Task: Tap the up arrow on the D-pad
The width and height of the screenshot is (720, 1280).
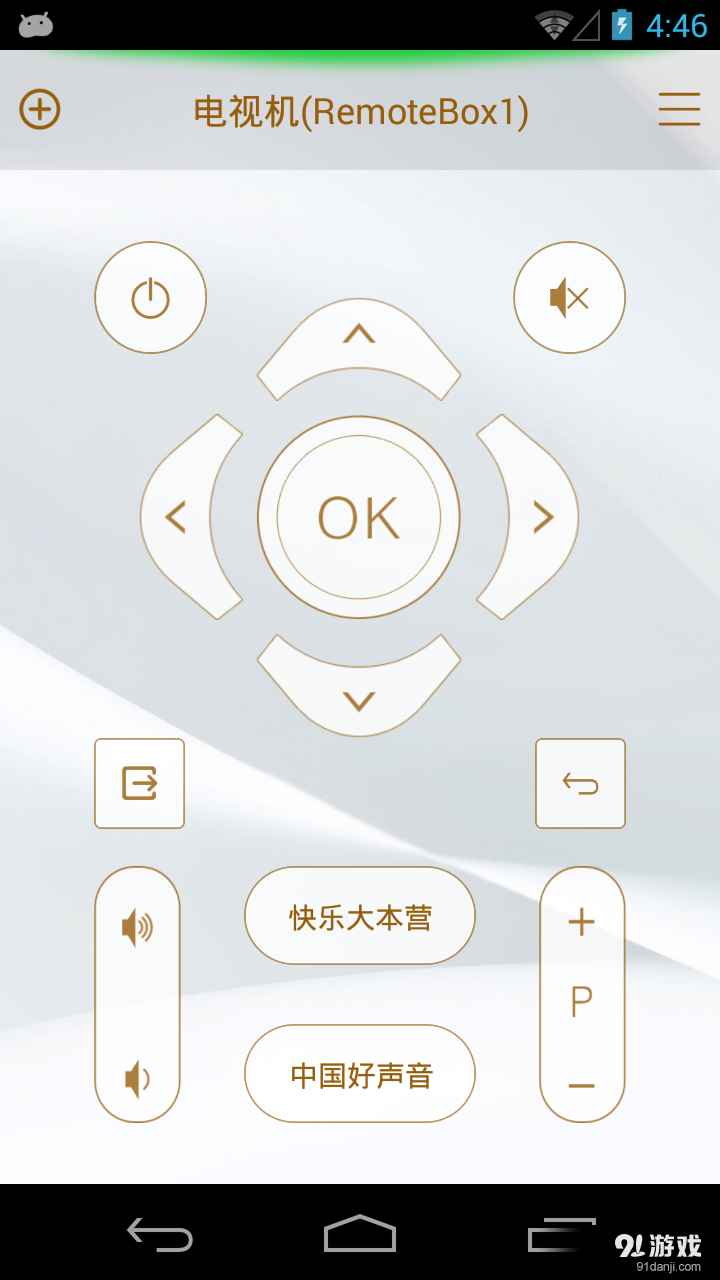Action: [x=359, y=347]
